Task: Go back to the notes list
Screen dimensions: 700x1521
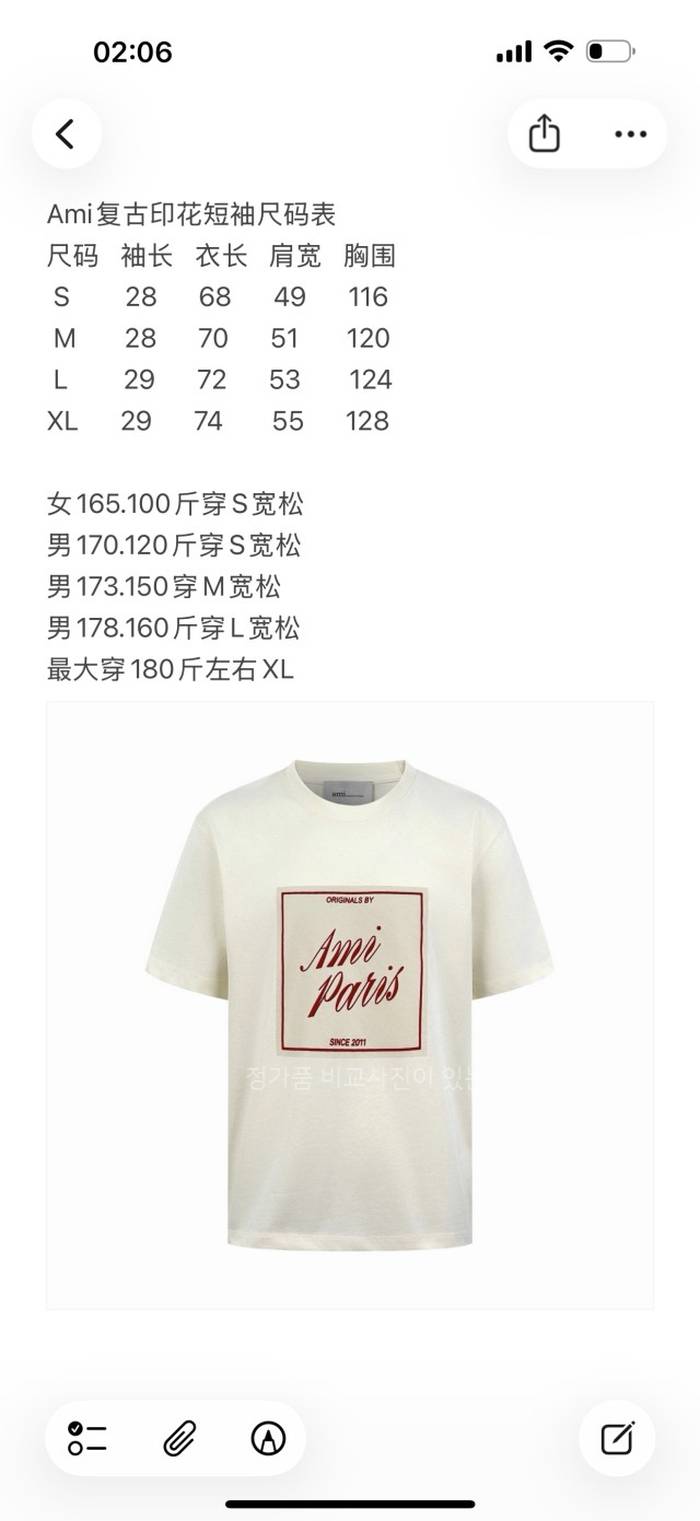Action: [x=66, y=134]
